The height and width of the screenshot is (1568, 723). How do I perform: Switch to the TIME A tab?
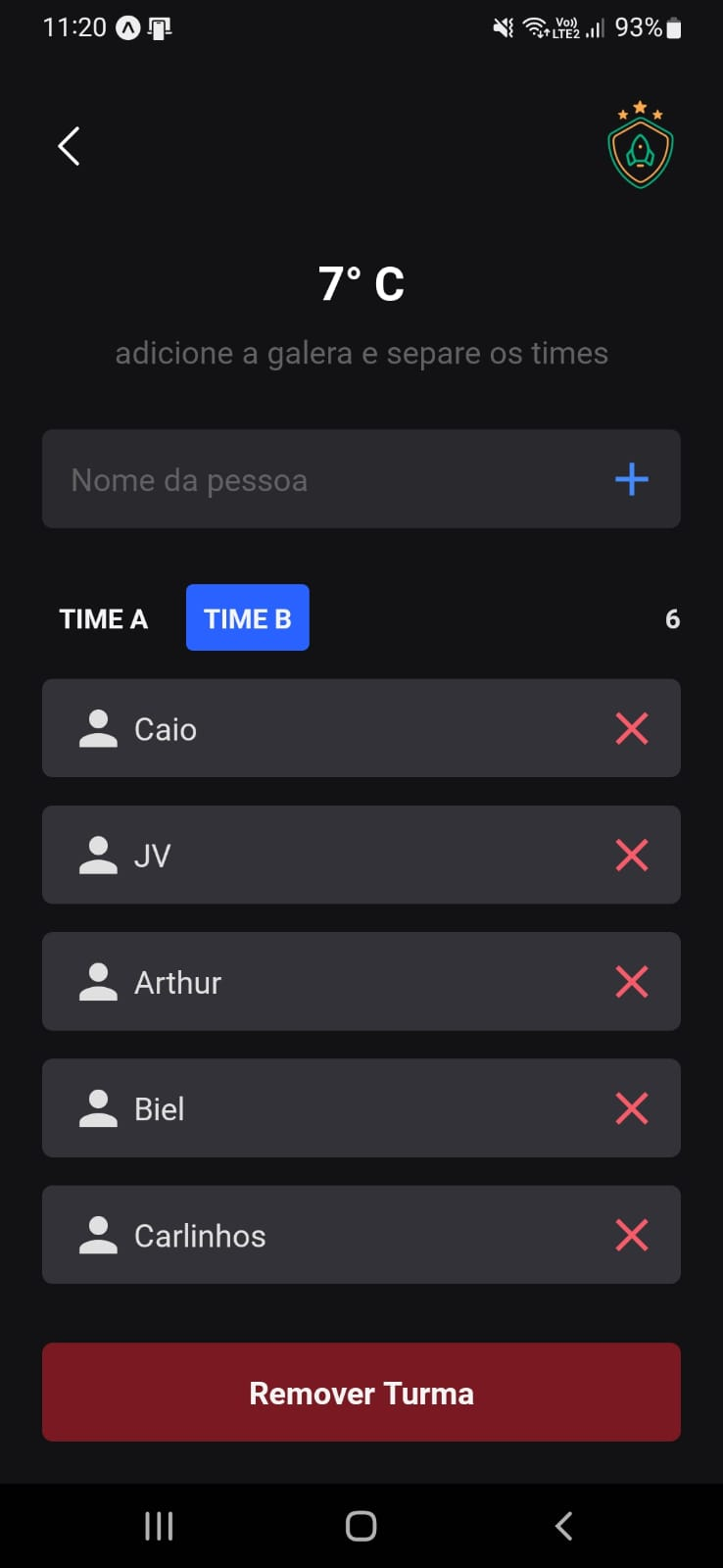click(x=103, y=618)
